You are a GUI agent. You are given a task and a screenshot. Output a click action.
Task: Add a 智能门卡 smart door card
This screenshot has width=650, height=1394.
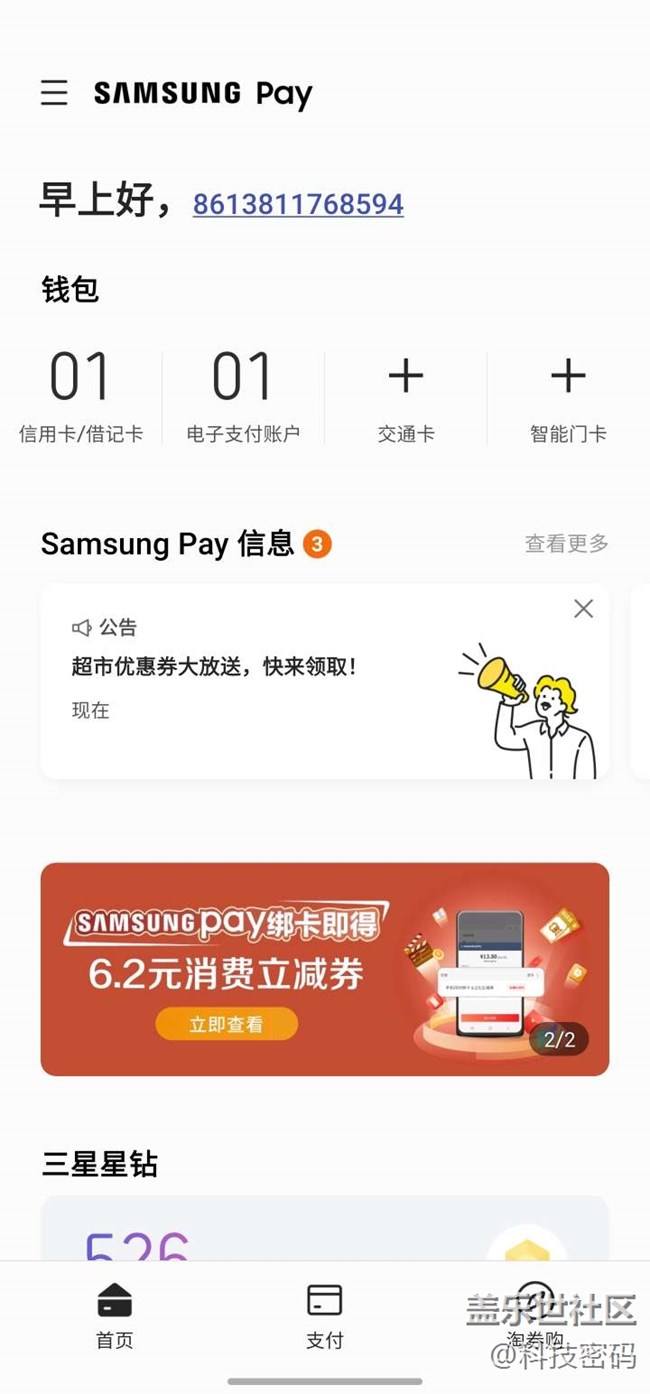pyautogui.click(x=567, y=396)
